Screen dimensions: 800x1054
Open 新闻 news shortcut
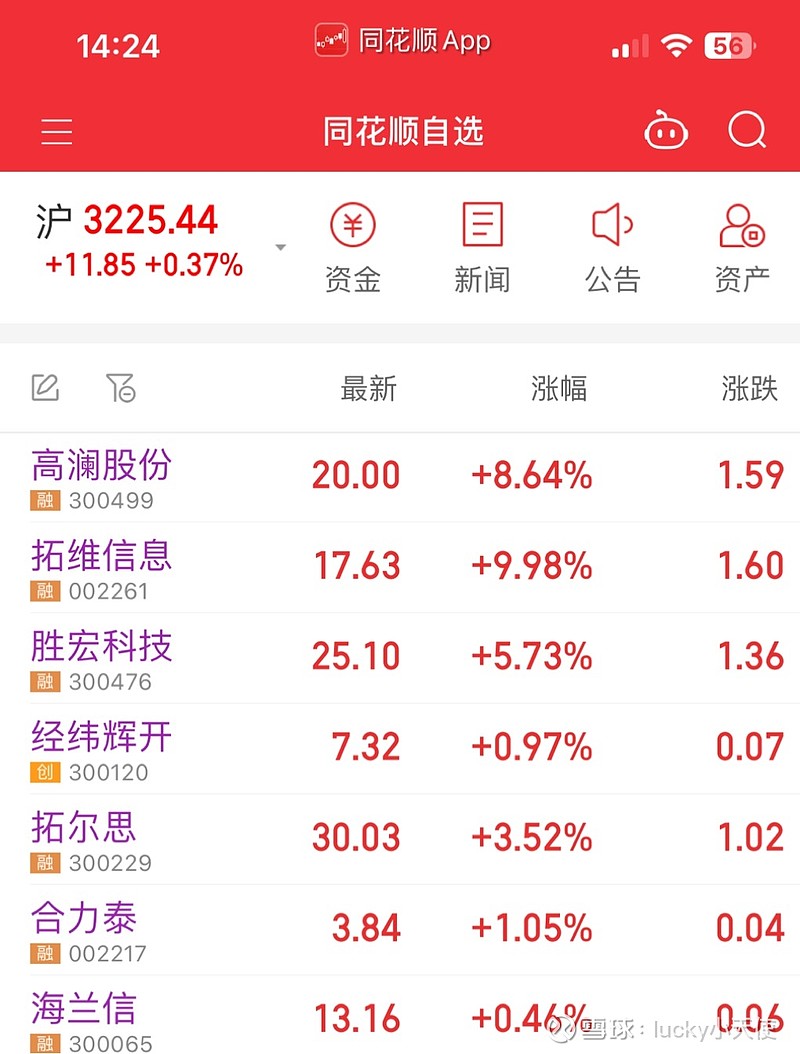point(482,248)
